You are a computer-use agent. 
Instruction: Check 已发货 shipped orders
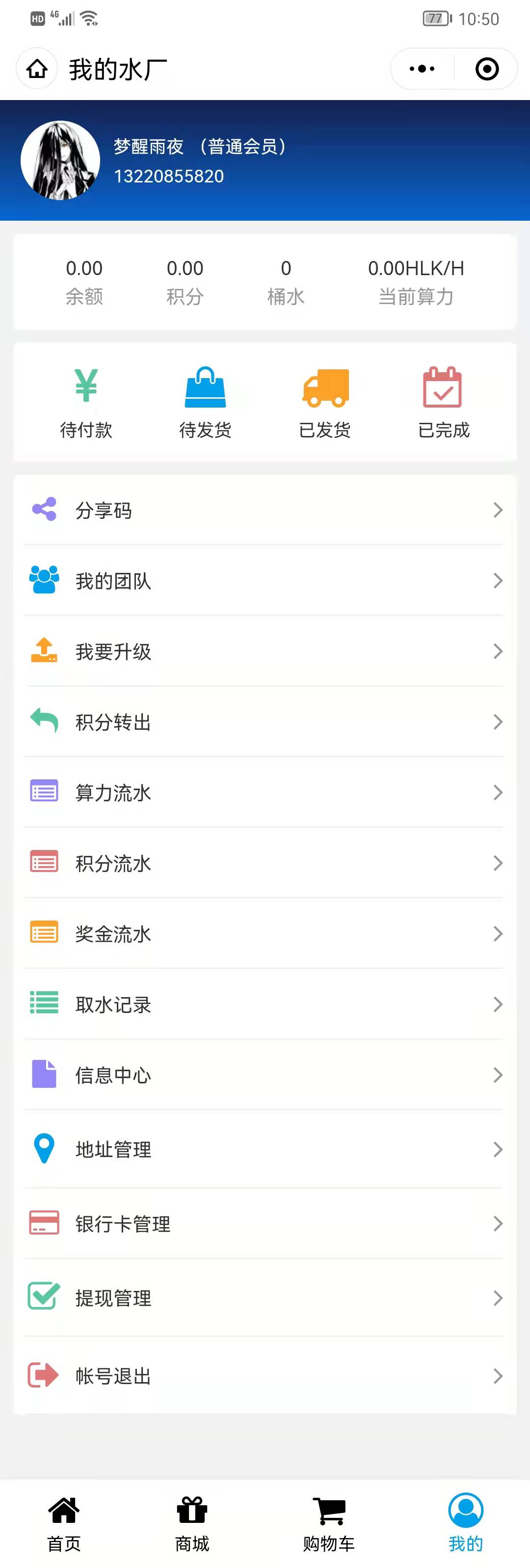tap(325, 402)
